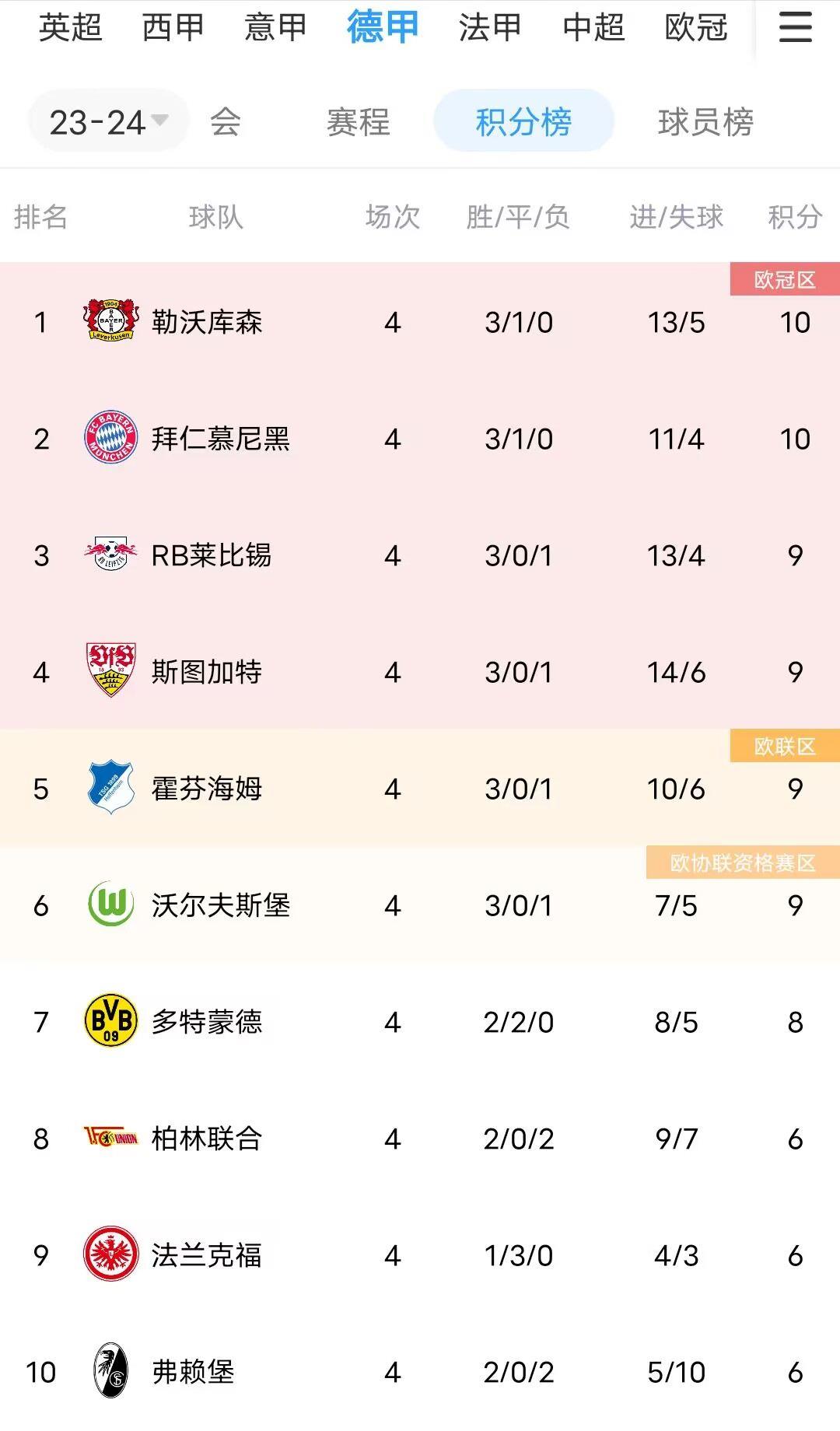Switch to the 法甲 league tab
This screenshot has height=1431, width=840.
489,28
